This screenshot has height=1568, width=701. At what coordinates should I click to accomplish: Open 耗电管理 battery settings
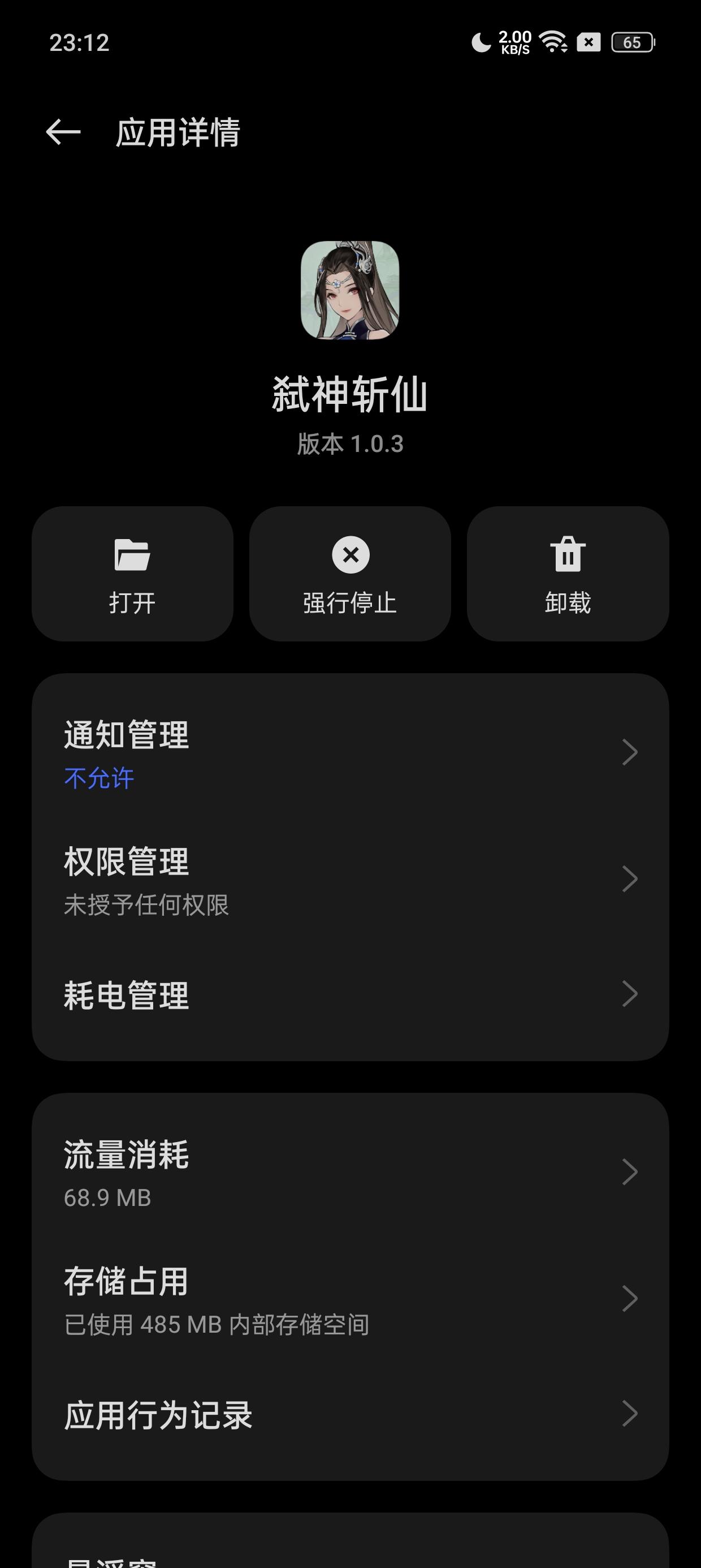coord(350,994)
